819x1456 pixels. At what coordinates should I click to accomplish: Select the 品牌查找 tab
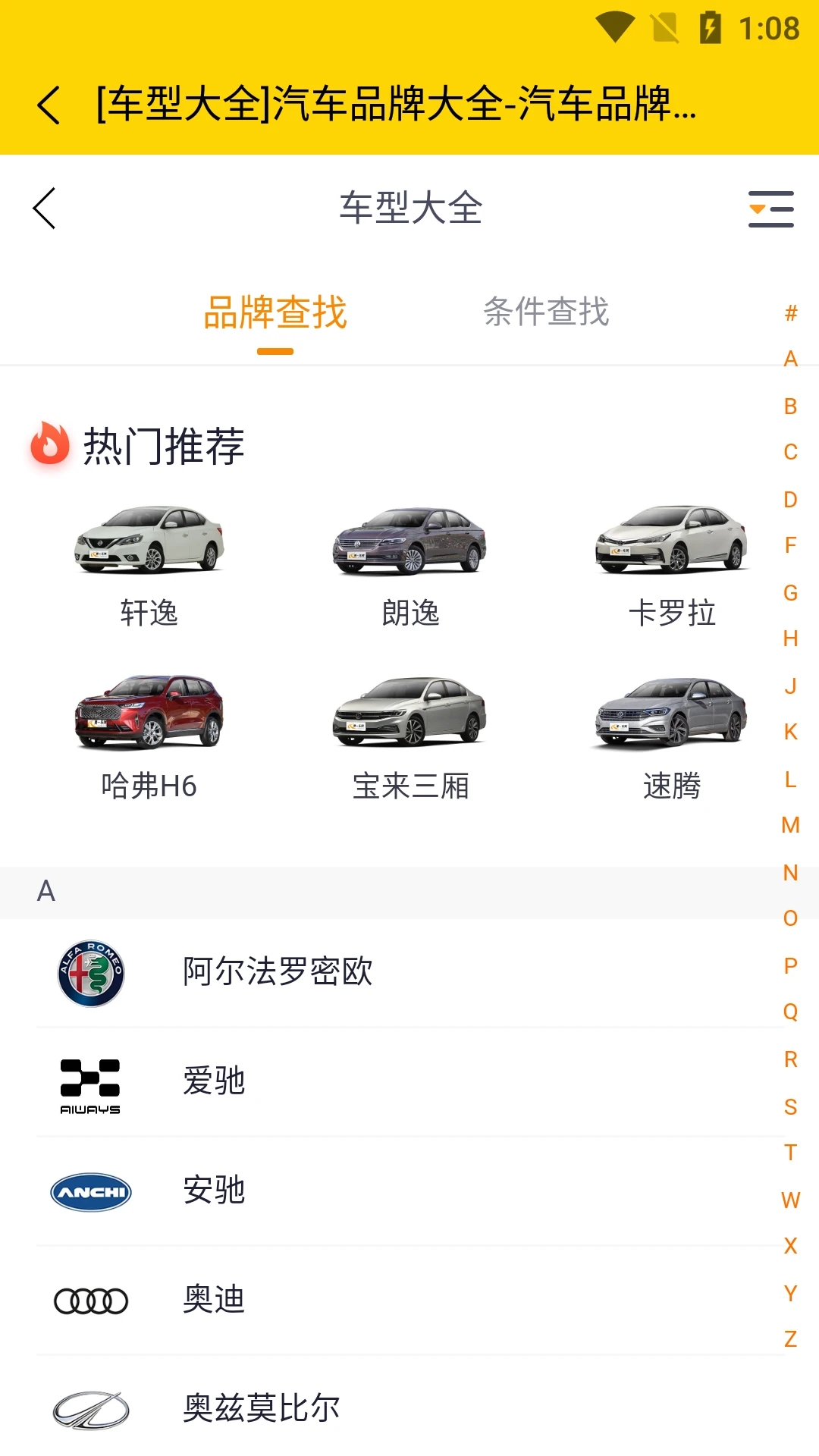point(275,313)
